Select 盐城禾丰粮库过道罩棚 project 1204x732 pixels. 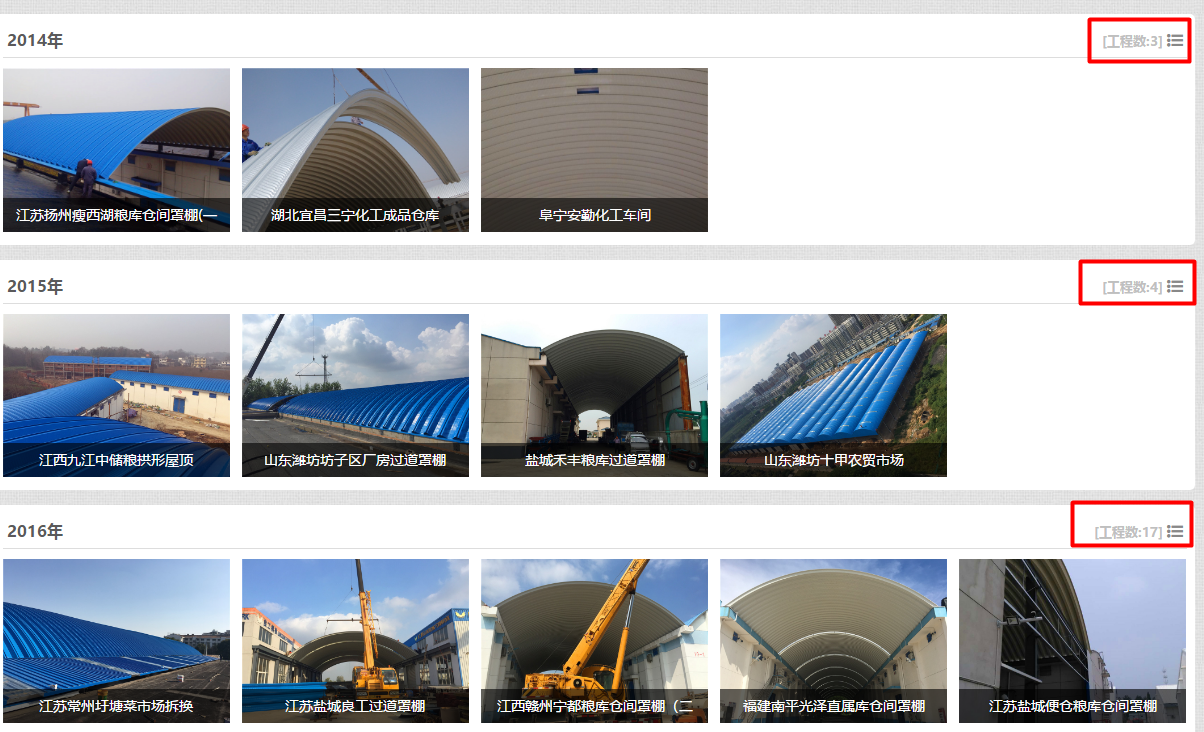click(x=594, y=395)
